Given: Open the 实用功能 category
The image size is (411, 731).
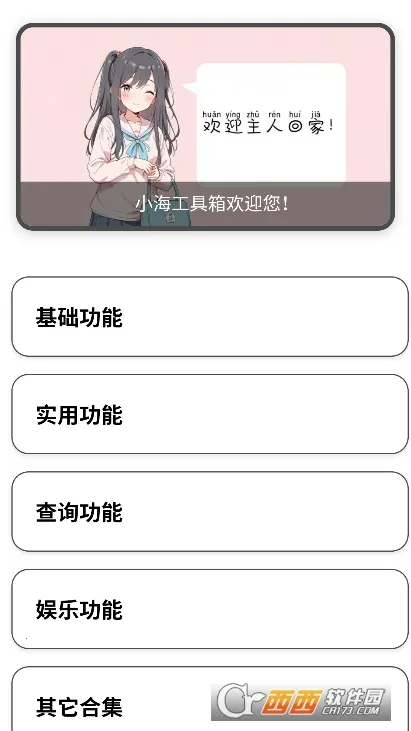Looking at the screenshot, I should point(210,414).
